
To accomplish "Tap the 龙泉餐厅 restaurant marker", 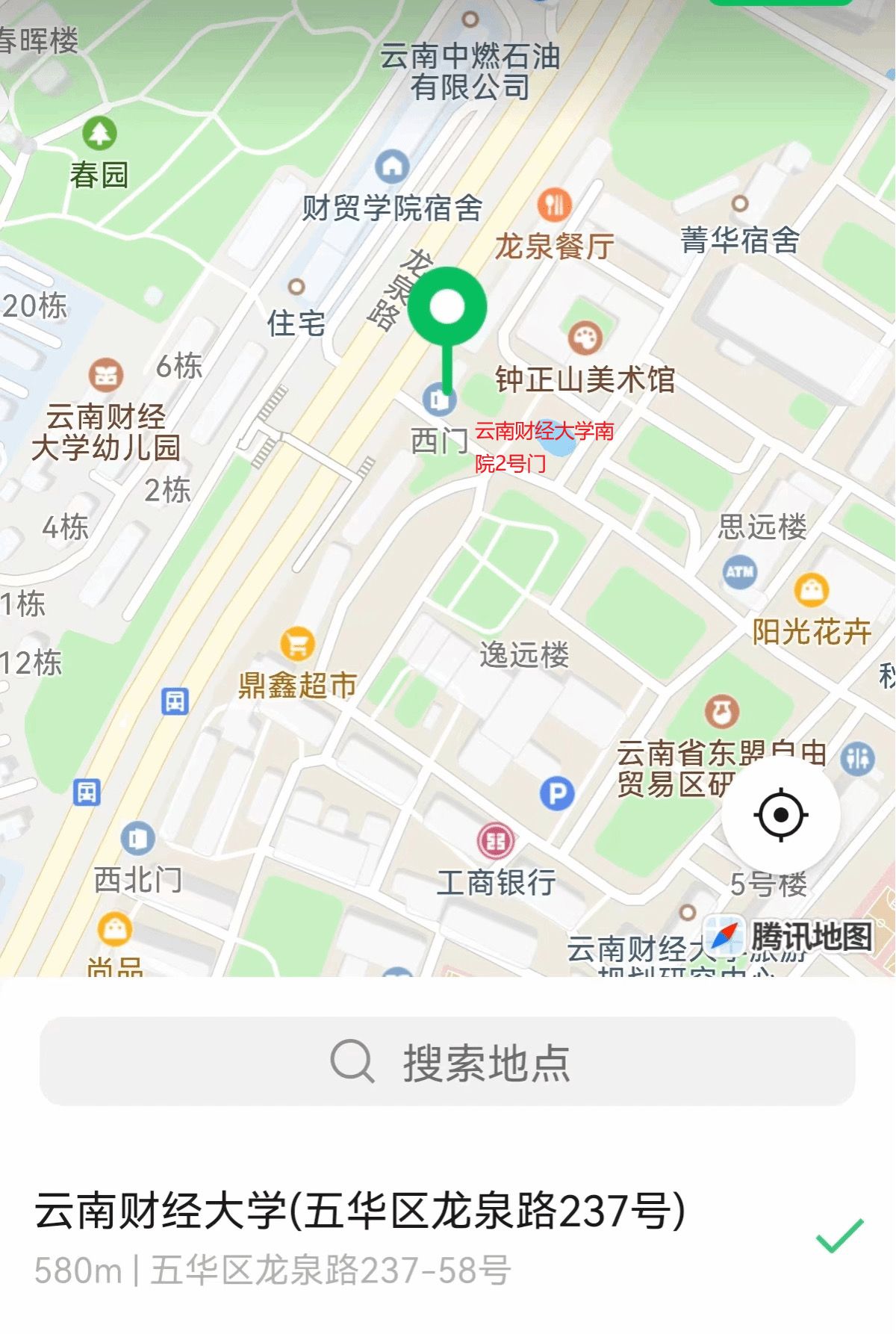I will 554,204.
